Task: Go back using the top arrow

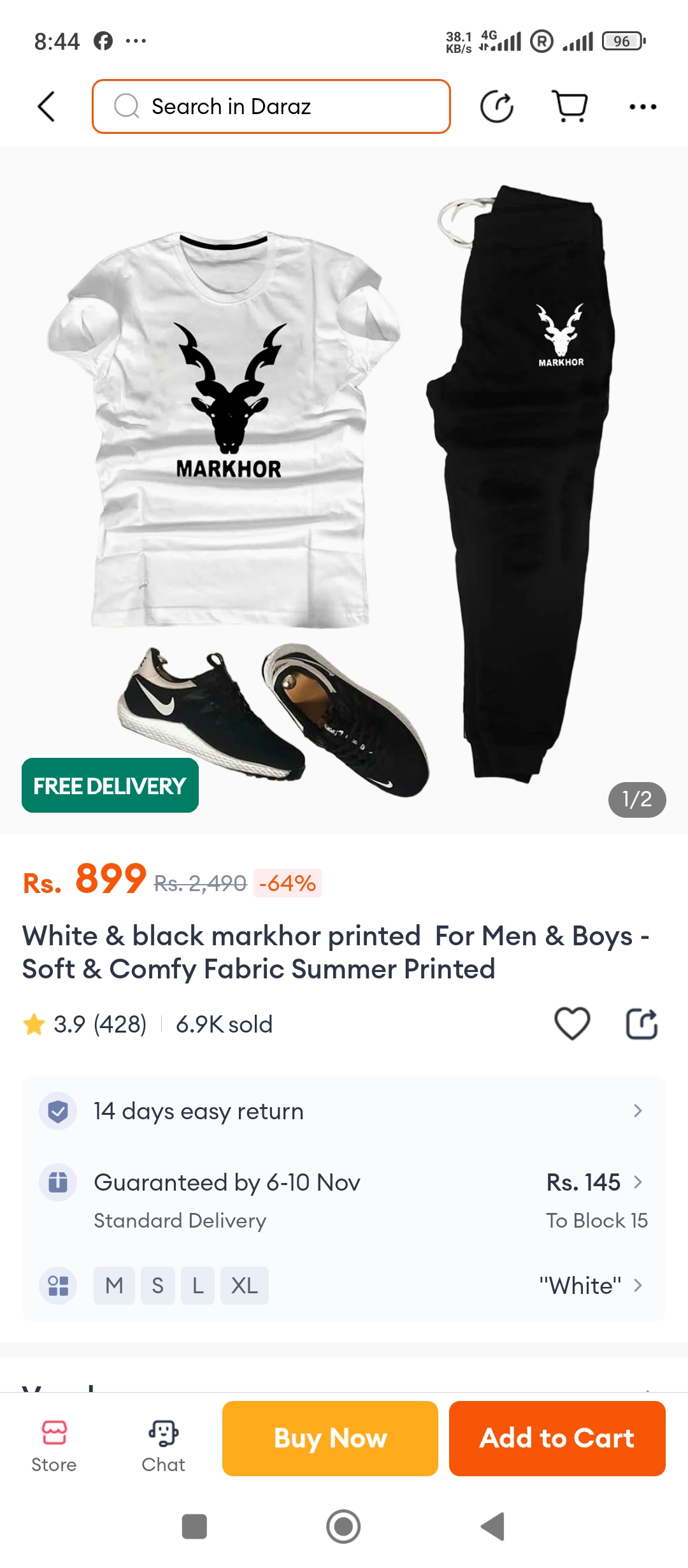Action: [47, 106]
